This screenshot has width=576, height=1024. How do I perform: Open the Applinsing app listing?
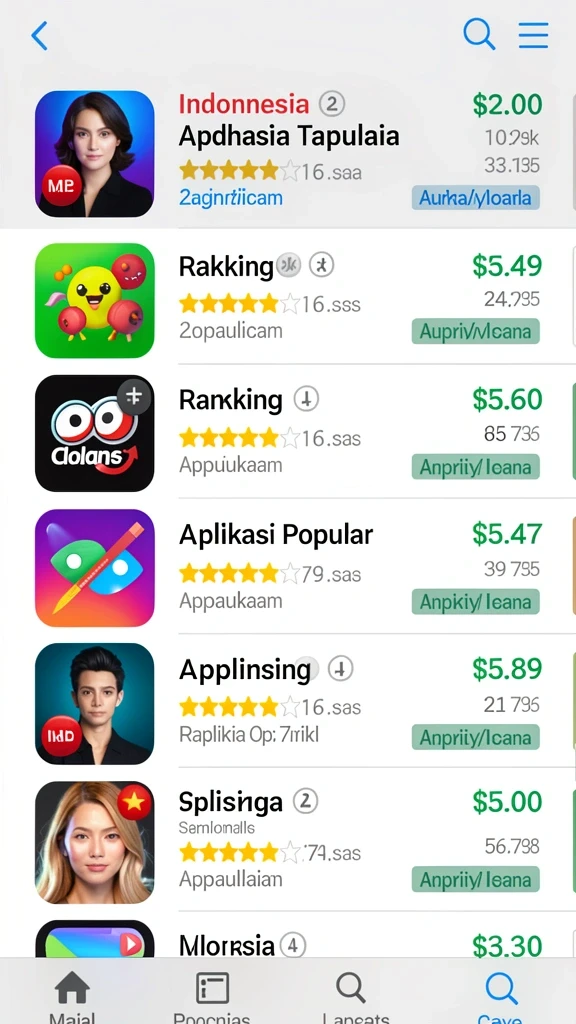(288, 703)
